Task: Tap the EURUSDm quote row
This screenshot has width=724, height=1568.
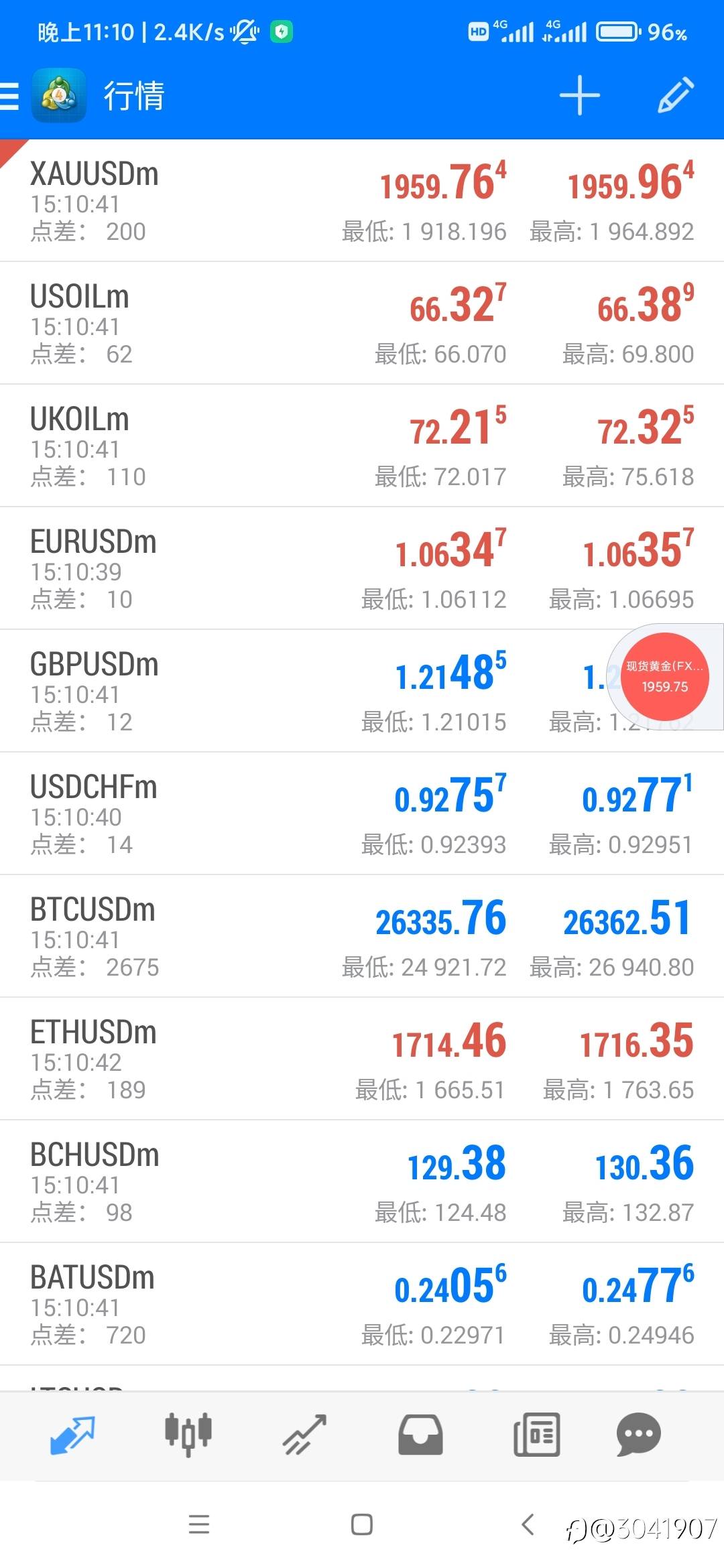Action: (x=362, y=569)
